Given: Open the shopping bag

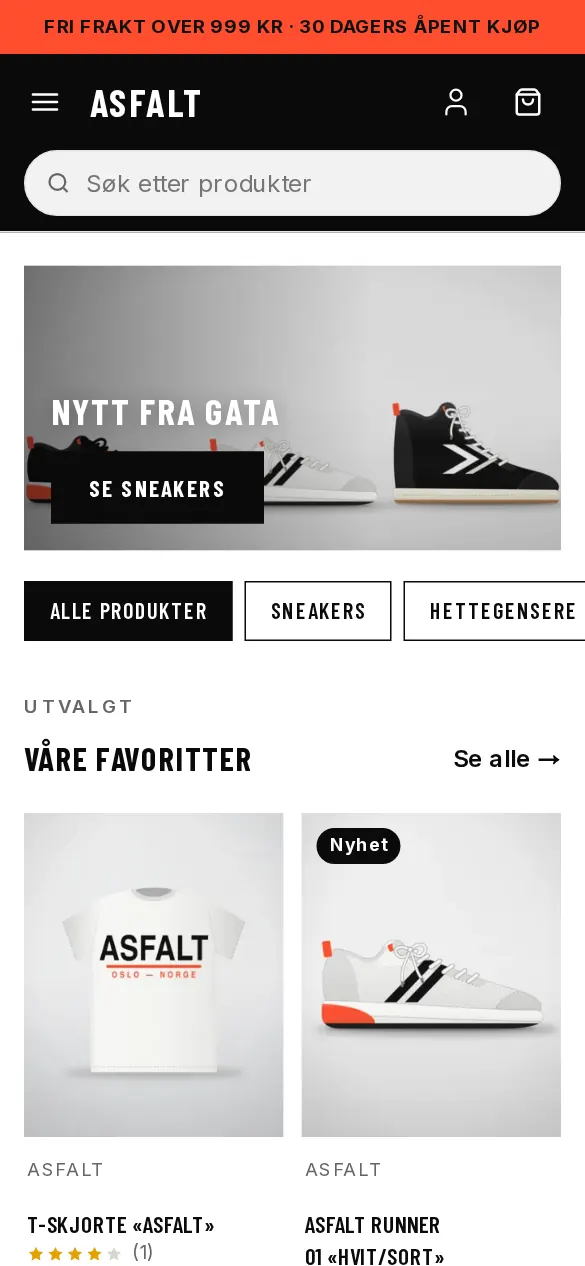Looking at the screenshot, I should point(528,102).
